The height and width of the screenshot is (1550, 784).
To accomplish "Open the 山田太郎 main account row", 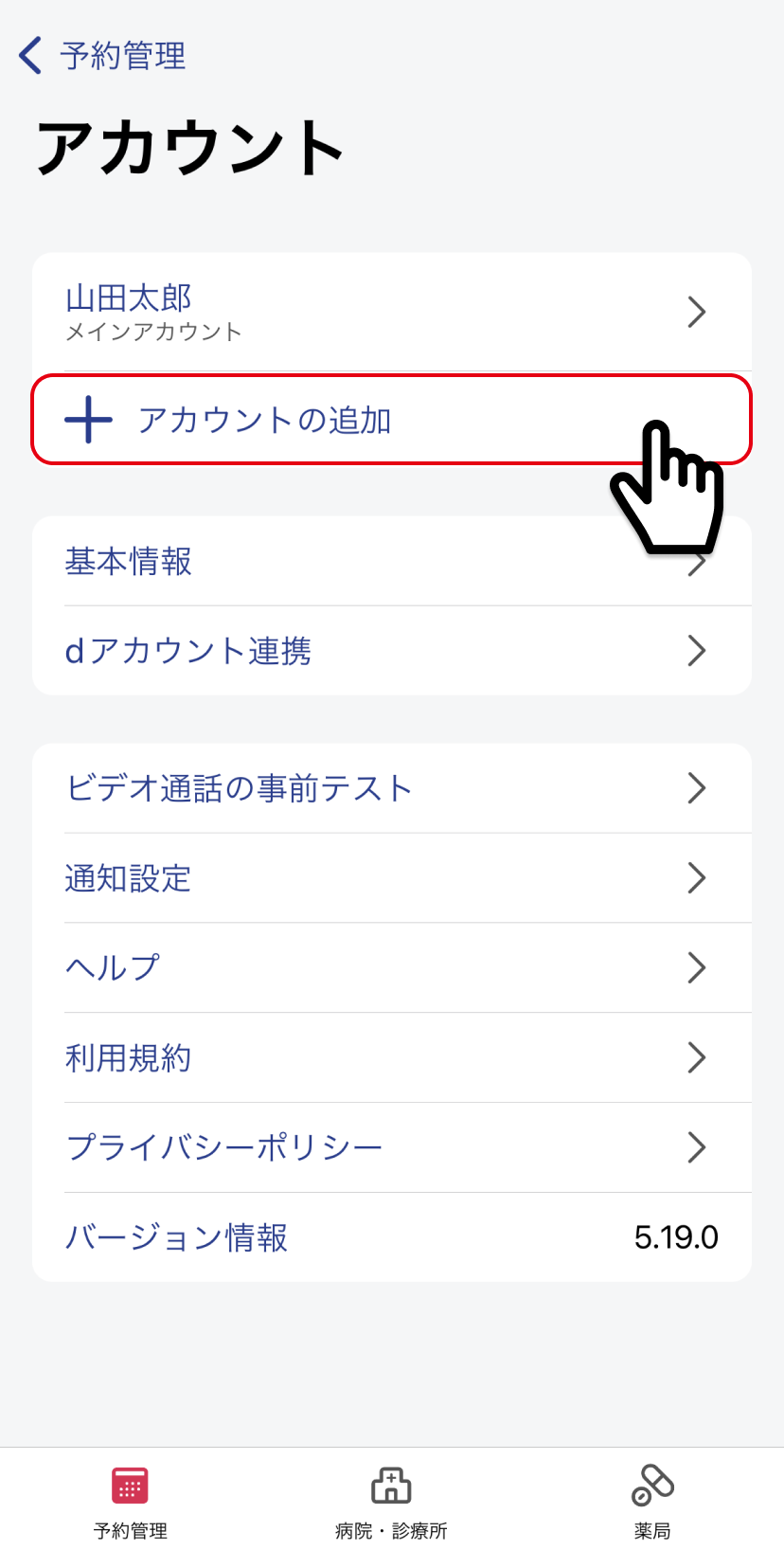I will pyautogui.click(x=392, y=312).
